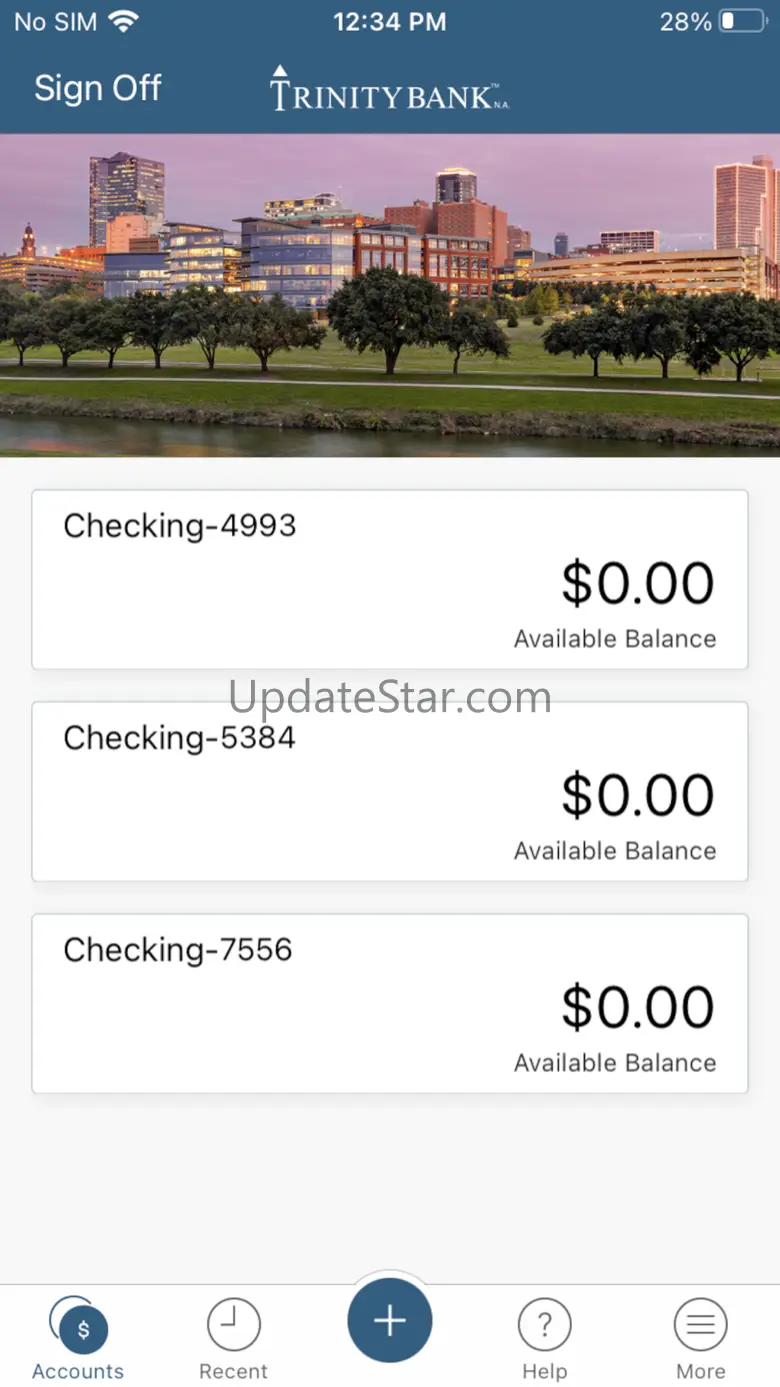Open the Help tab
This screenshot has width=780, height=1387.
544,1340
